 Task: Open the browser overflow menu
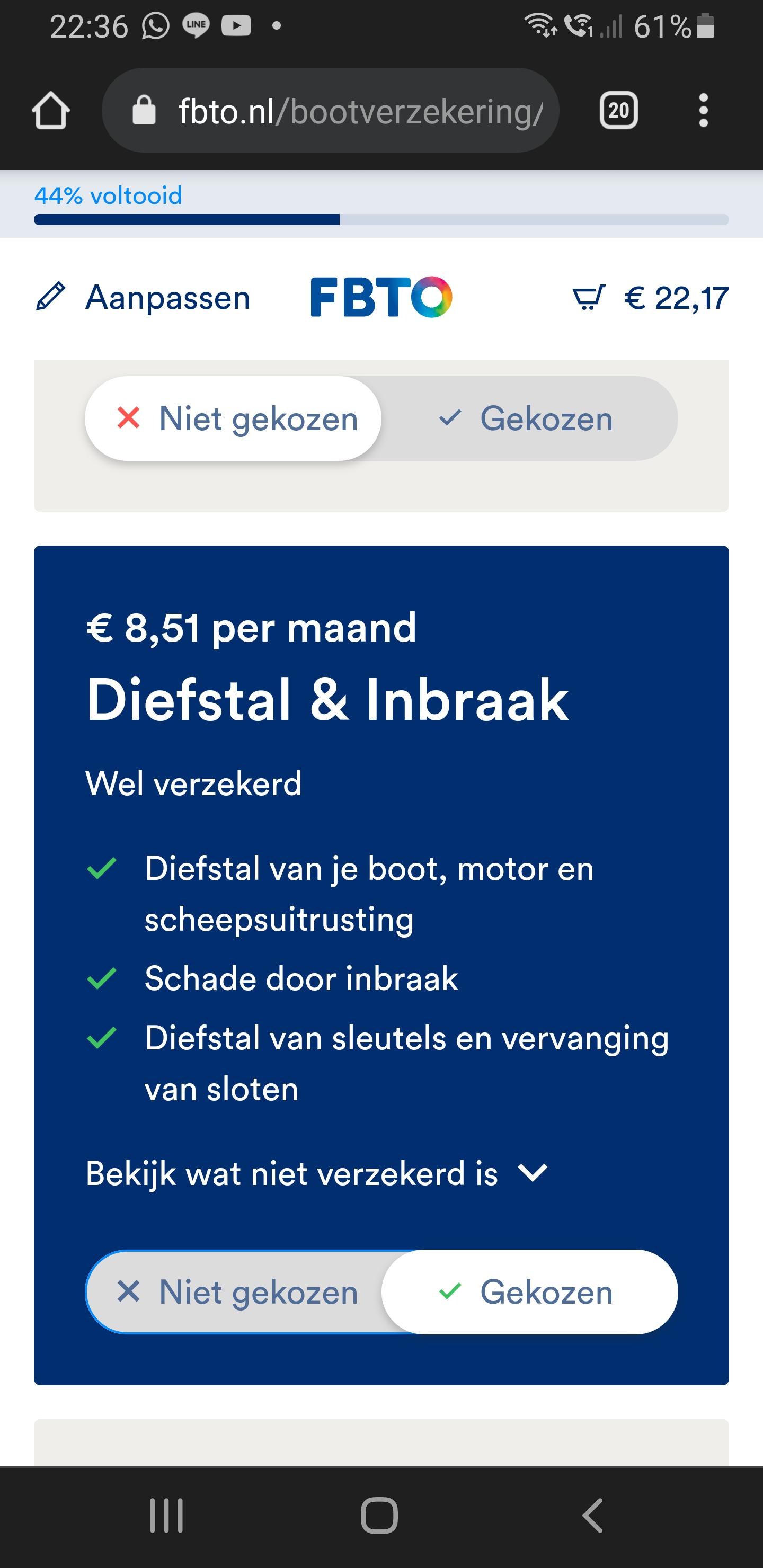[x=703, y=111]
